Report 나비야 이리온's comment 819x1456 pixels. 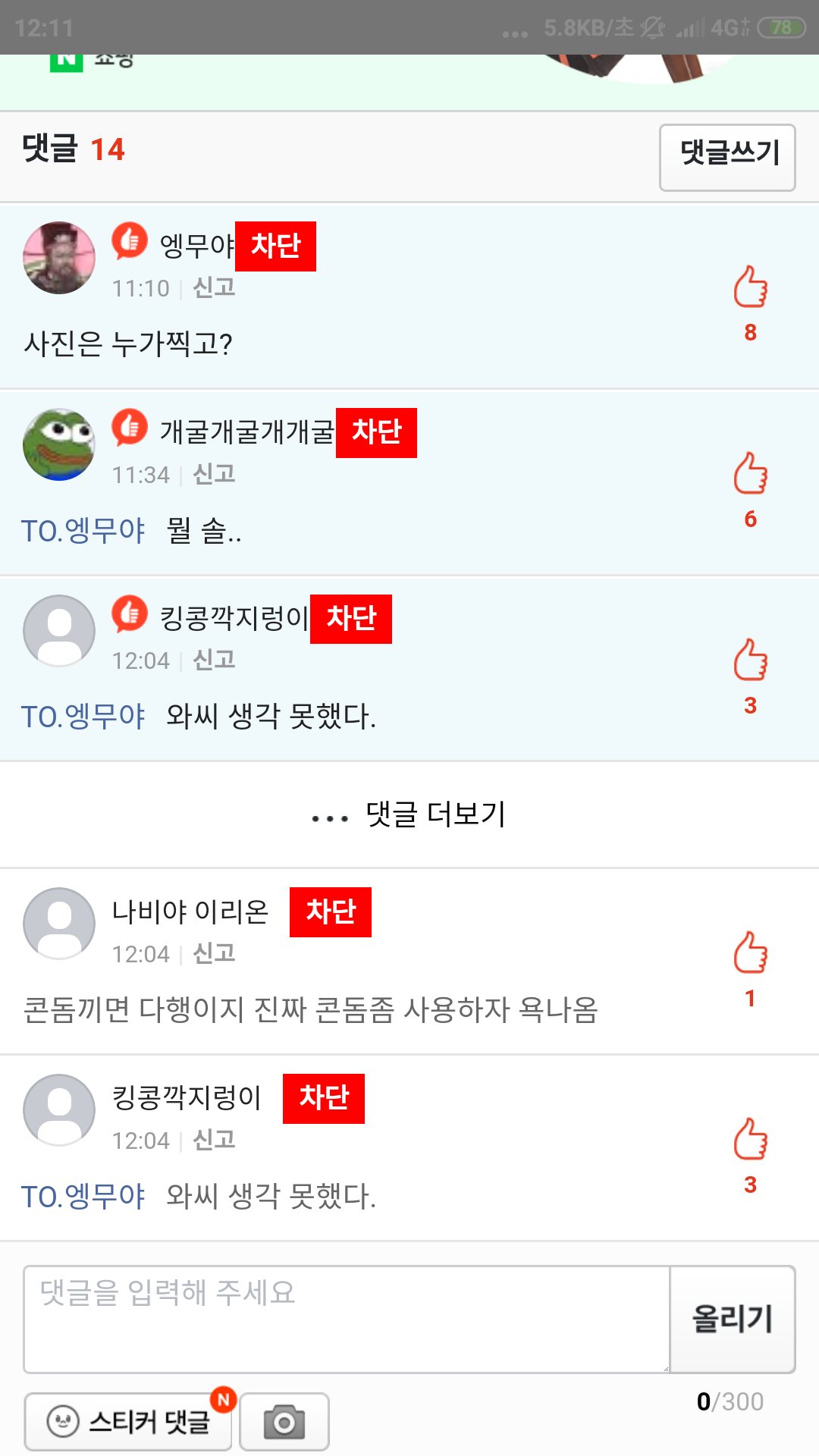tap(214, 953)
